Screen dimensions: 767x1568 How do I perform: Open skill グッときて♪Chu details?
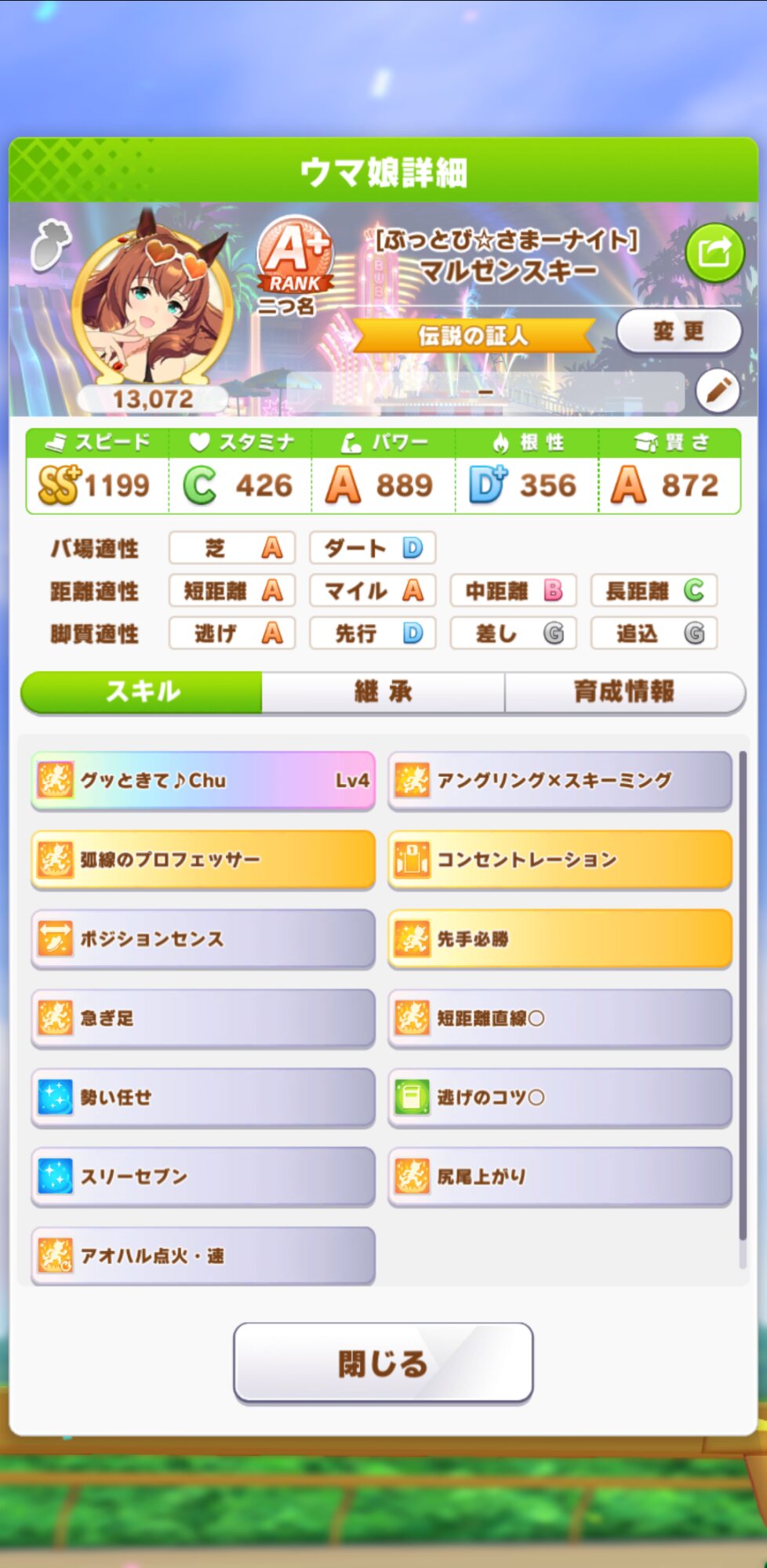coord(203,780)
